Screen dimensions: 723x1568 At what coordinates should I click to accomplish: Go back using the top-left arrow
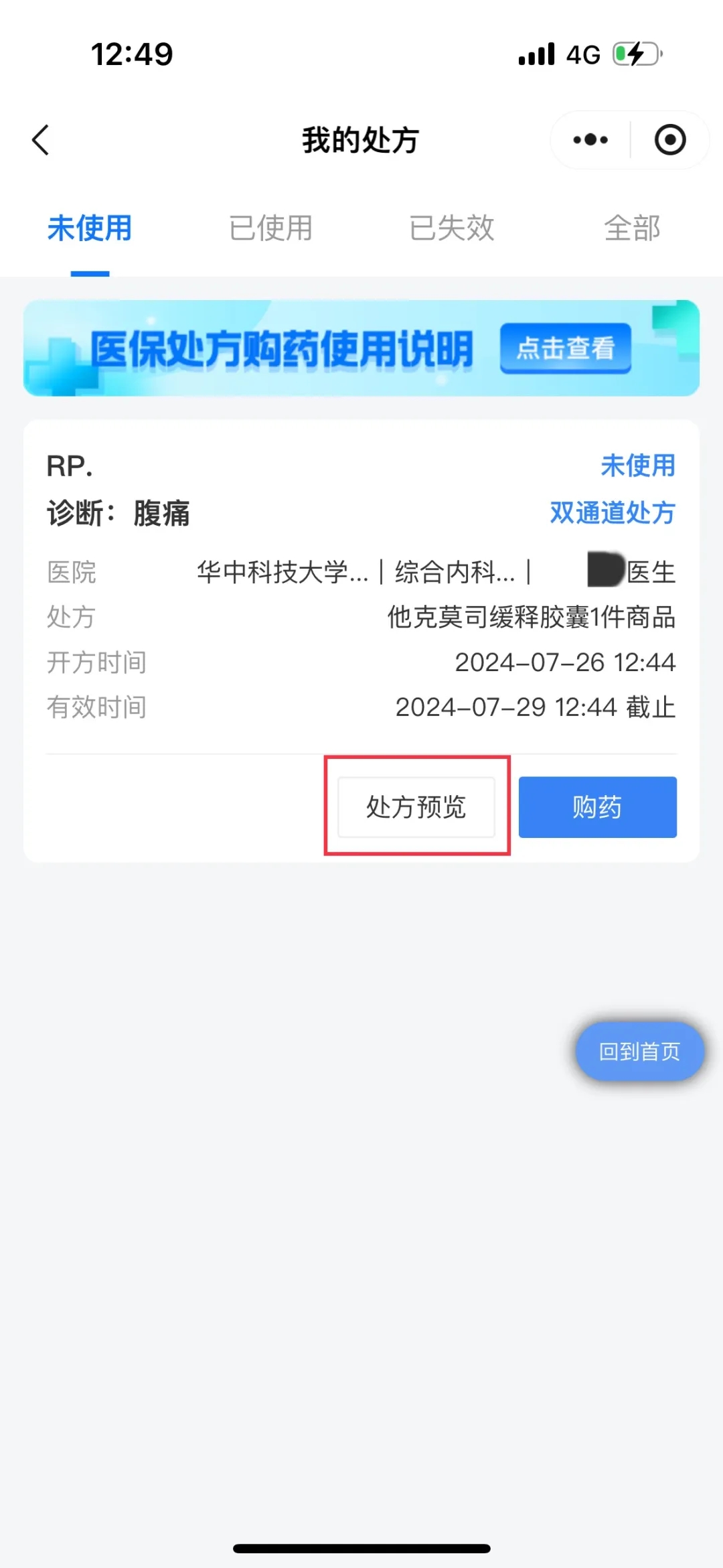pos(41,140)
